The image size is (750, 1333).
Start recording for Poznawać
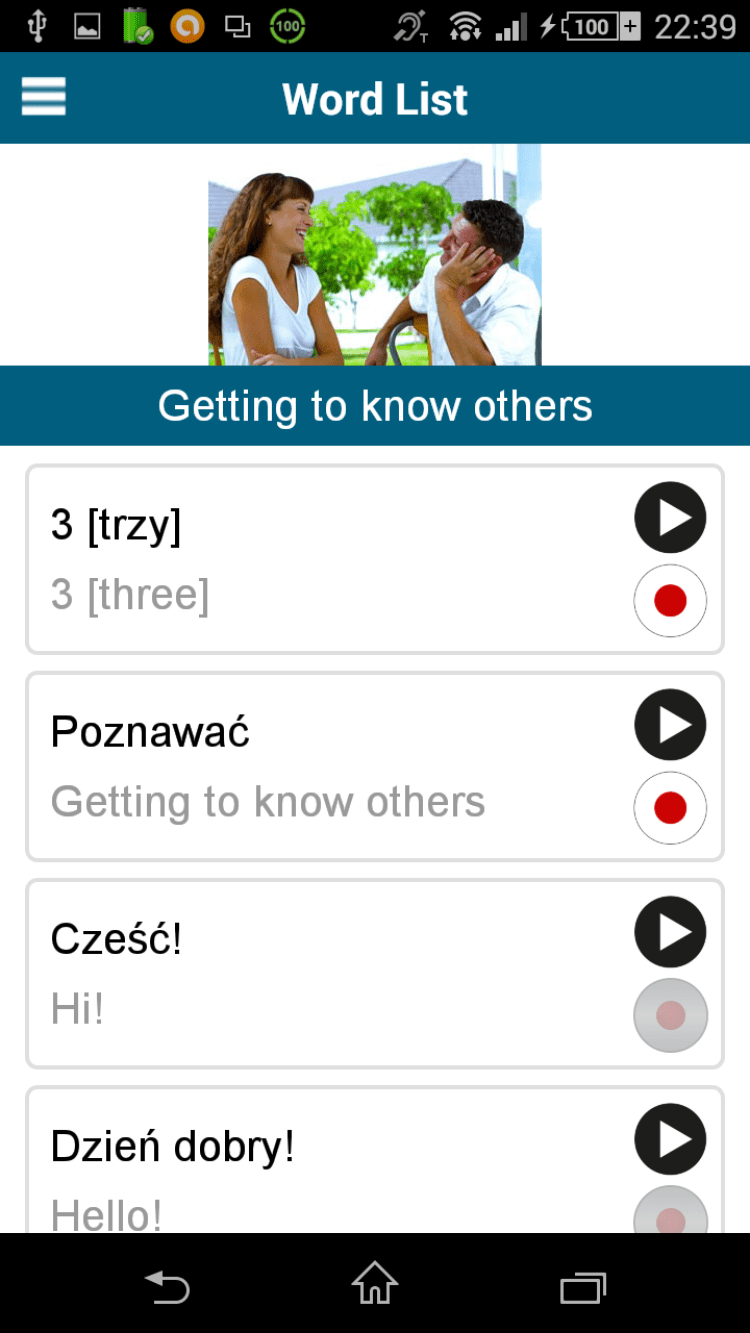pyautogui.click(x=670, y=807)
